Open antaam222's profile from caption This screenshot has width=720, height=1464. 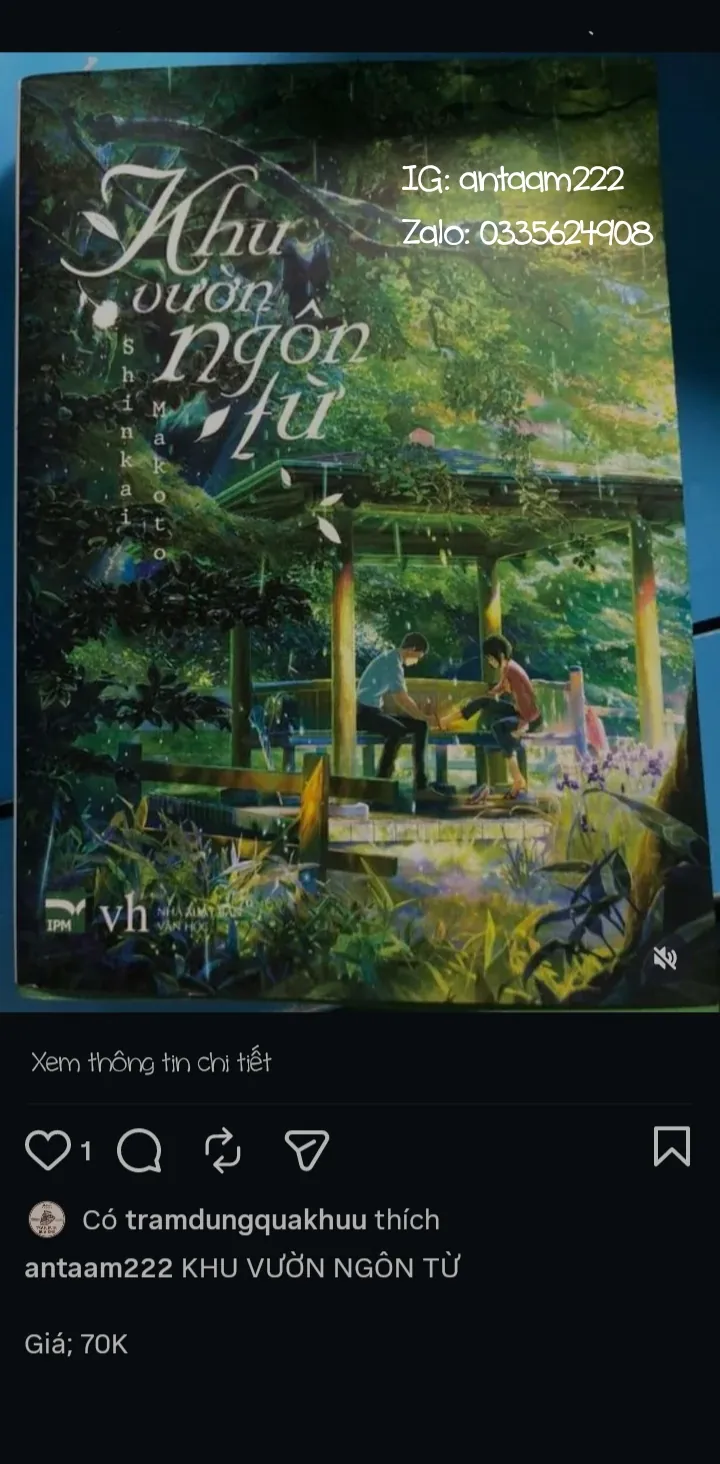coord(98,1268)
